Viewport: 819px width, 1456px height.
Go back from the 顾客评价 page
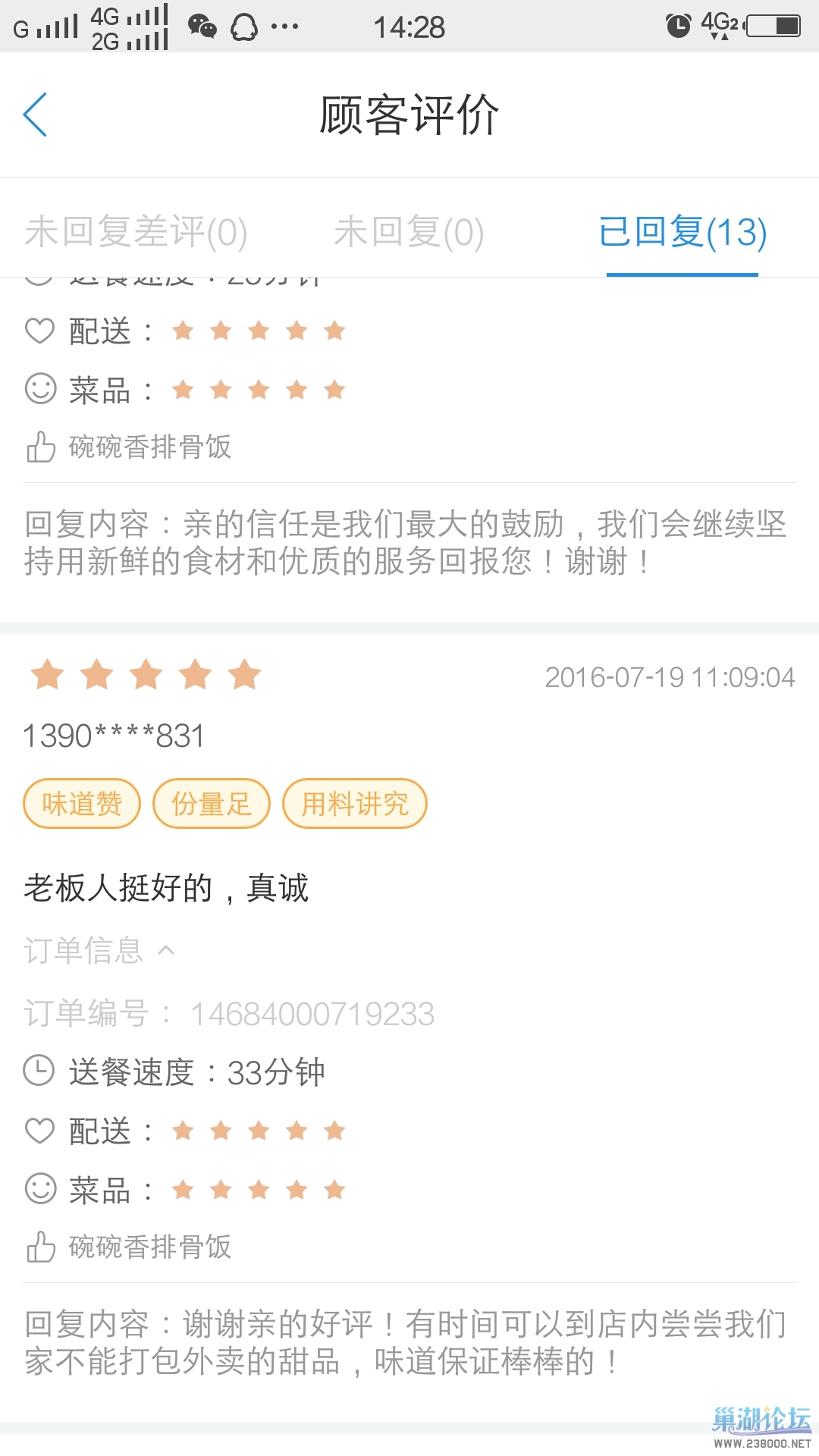(x=36, y=115)
